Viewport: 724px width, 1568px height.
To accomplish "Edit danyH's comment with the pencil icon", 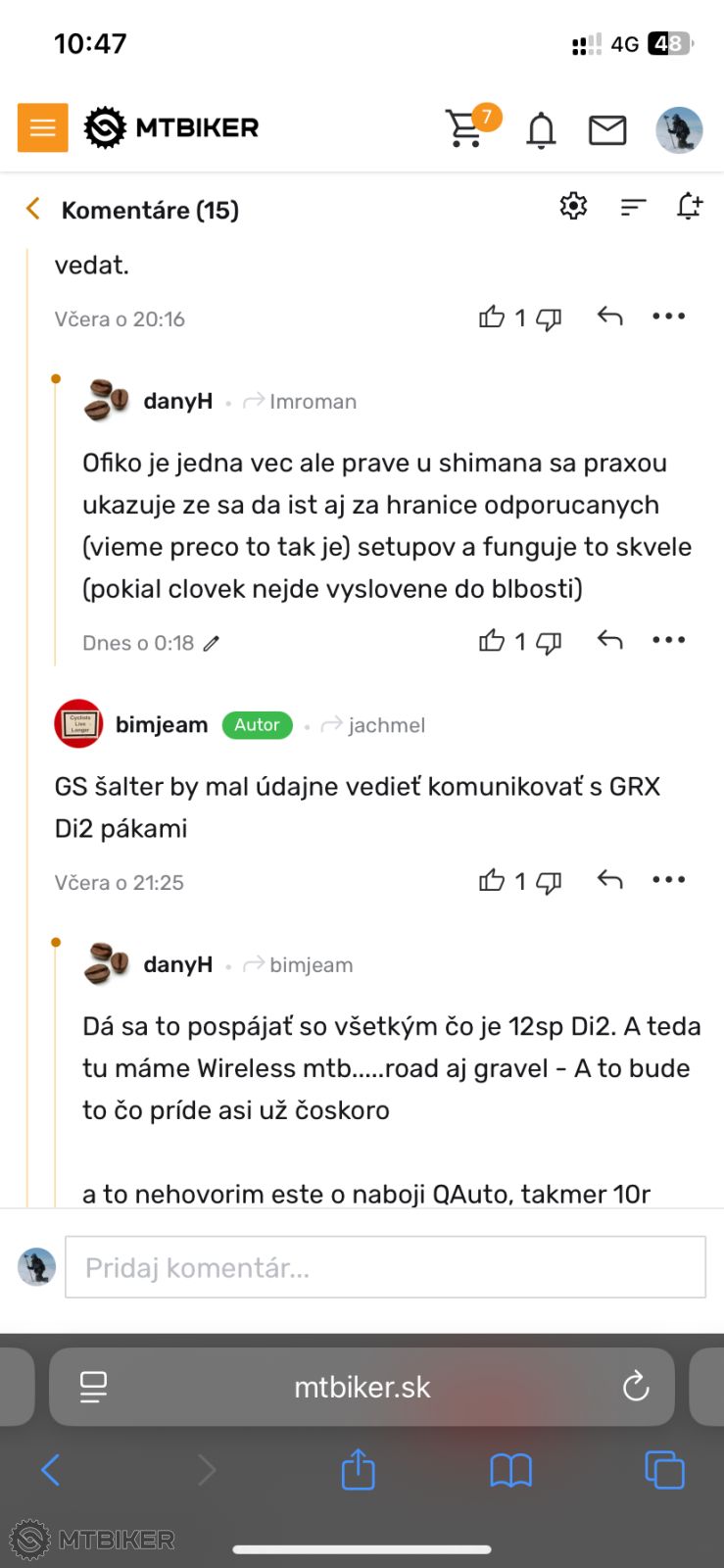I will 211,644.
